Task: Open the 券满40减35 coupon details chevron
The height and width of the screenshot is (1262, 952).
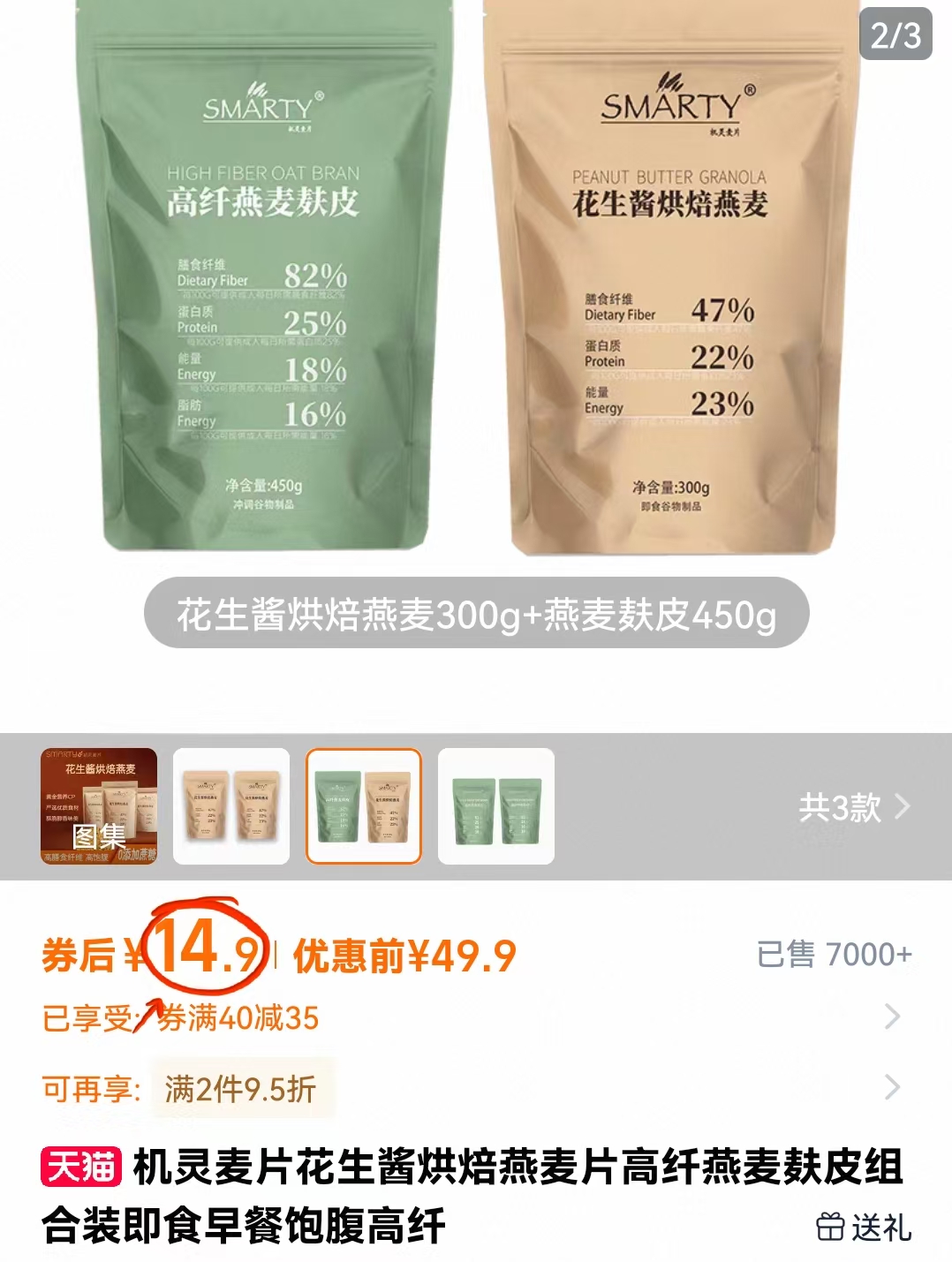Action: (x=894, y=1018)
